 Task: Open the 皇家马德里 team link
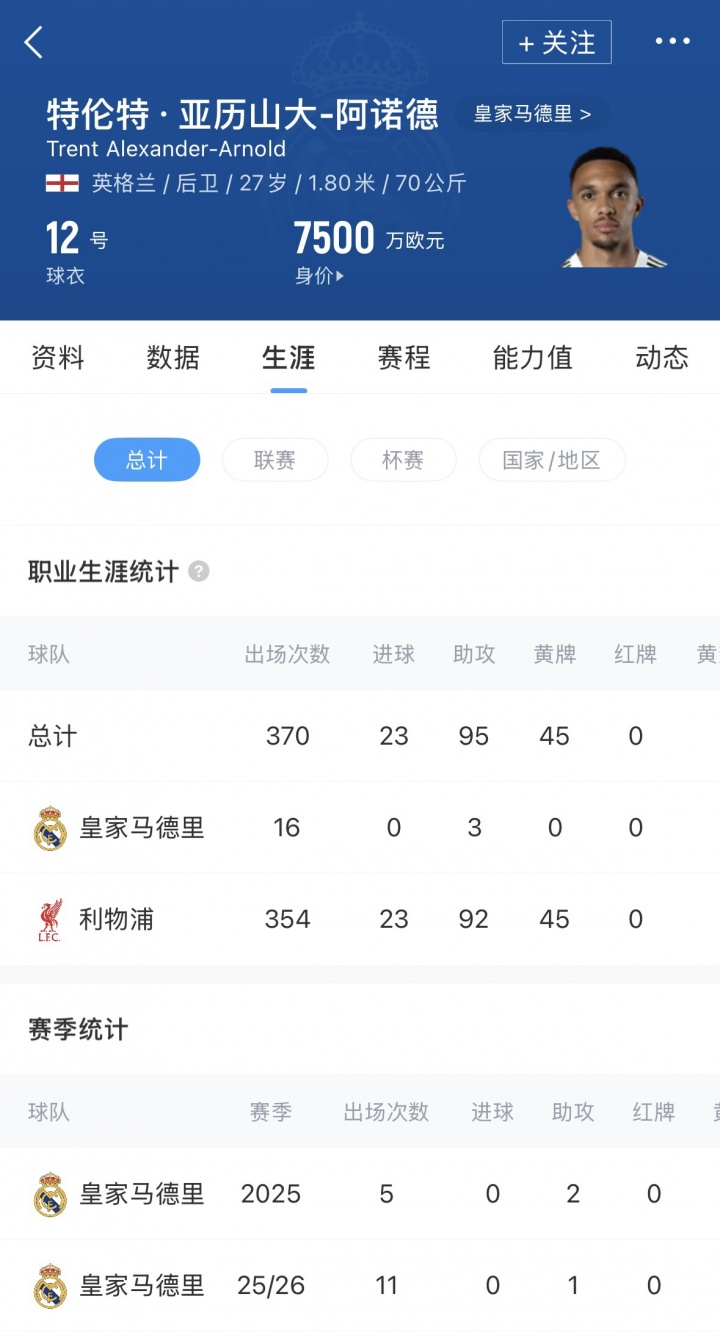532,114
